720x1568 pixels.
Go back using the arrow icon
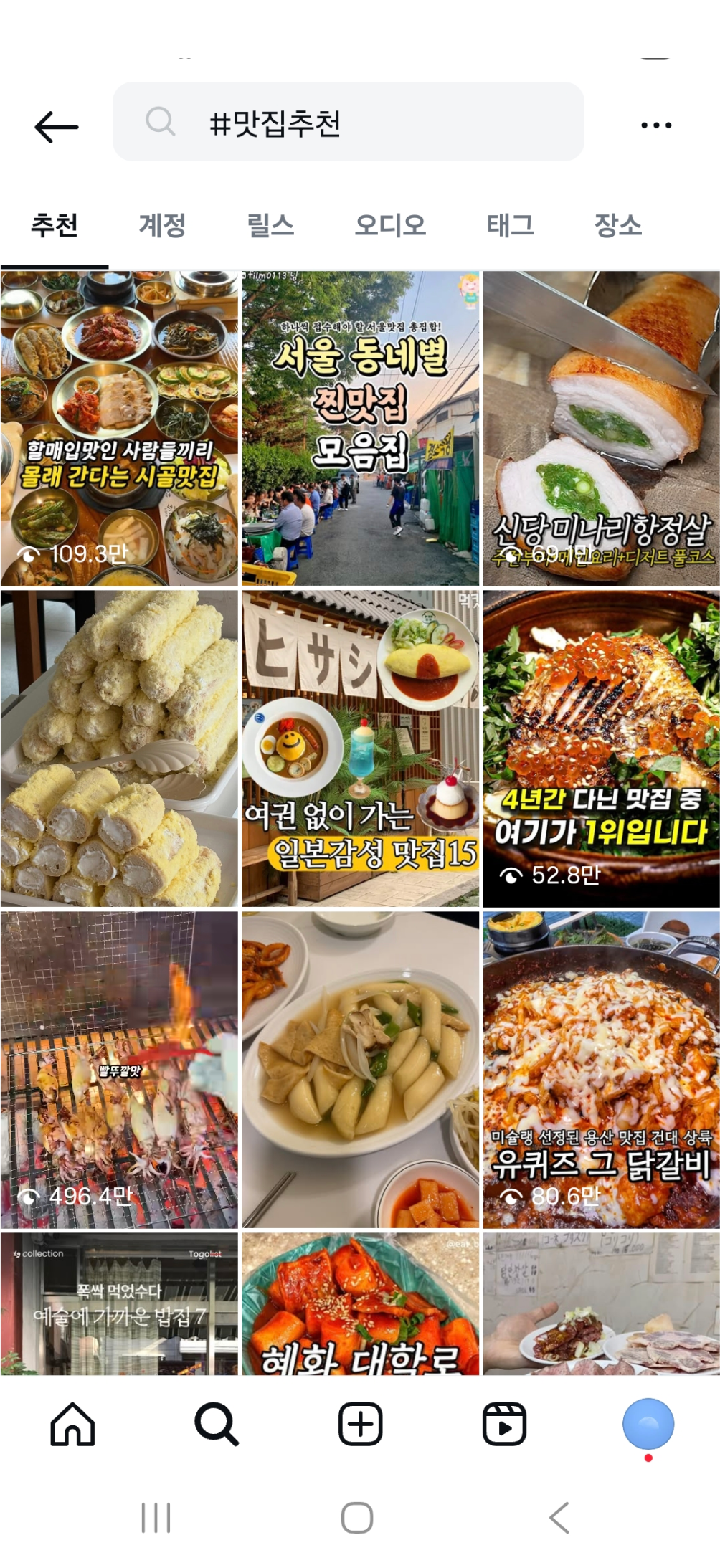pos(56,127)
